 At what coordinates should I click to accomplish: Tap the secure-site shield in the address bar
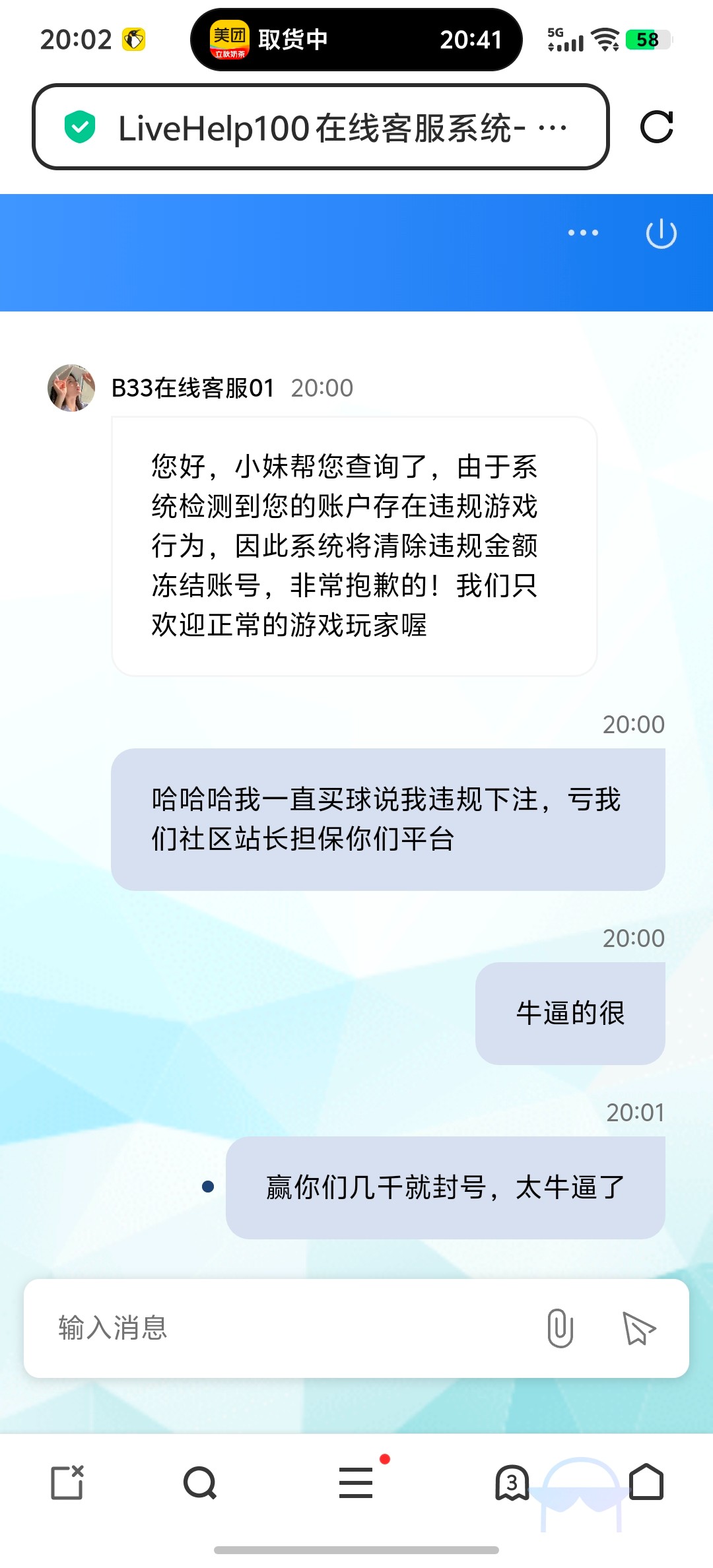tap(79, 125)
